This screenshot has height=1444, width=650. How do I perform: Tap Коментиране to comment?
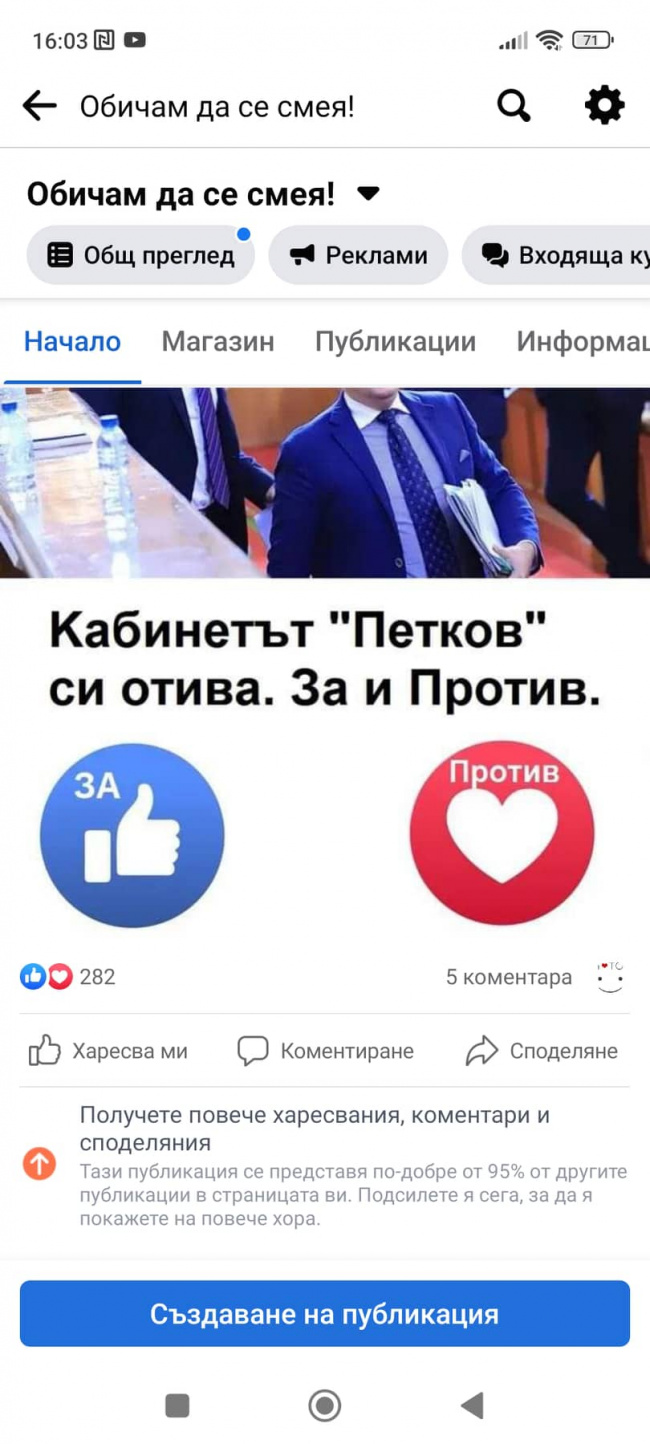click(x=325, y=1051)
